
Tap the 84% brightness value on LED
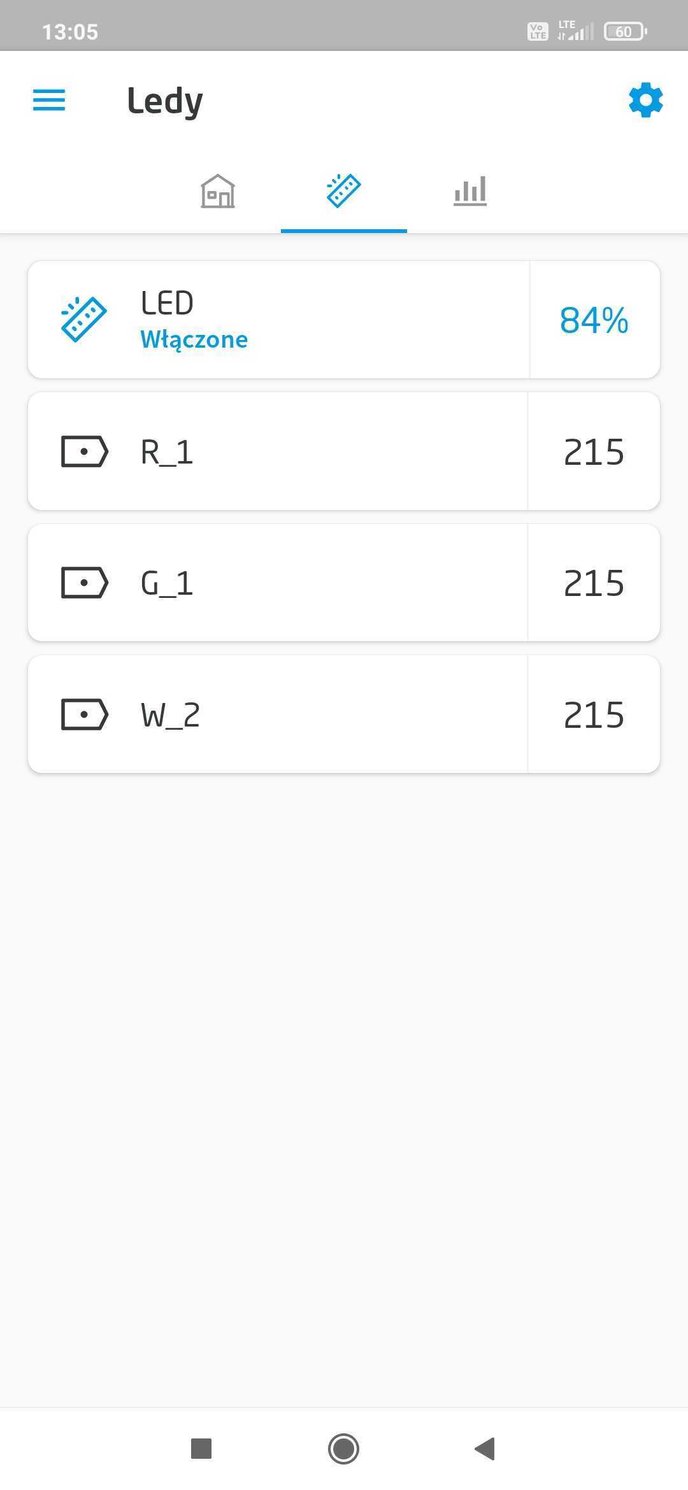(594, 320)
